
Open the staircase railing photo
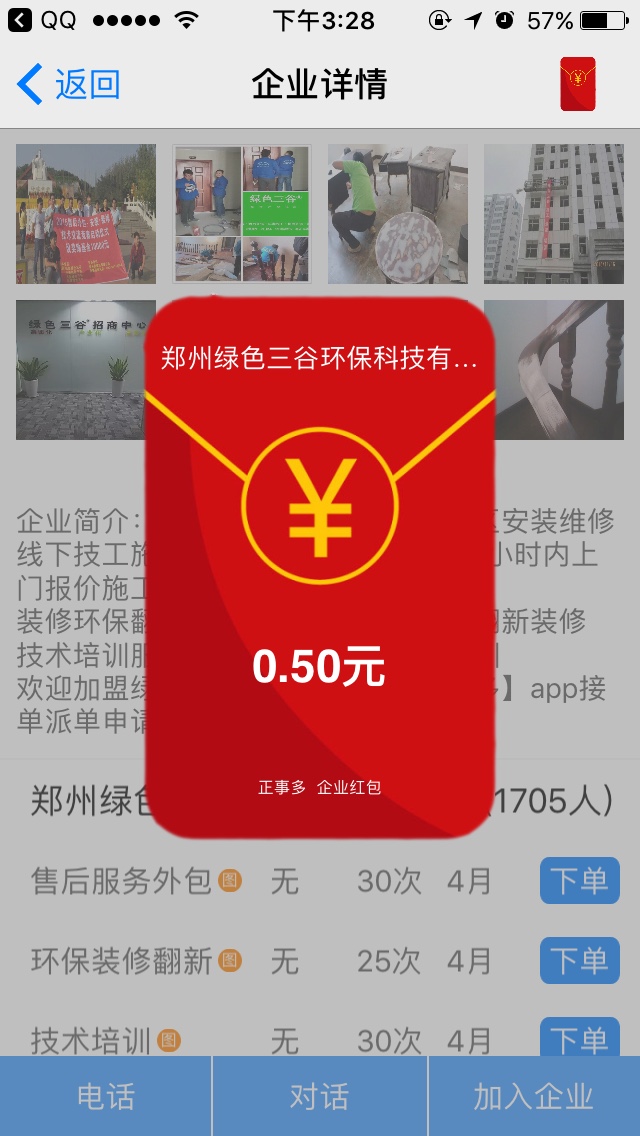[562, 370]
